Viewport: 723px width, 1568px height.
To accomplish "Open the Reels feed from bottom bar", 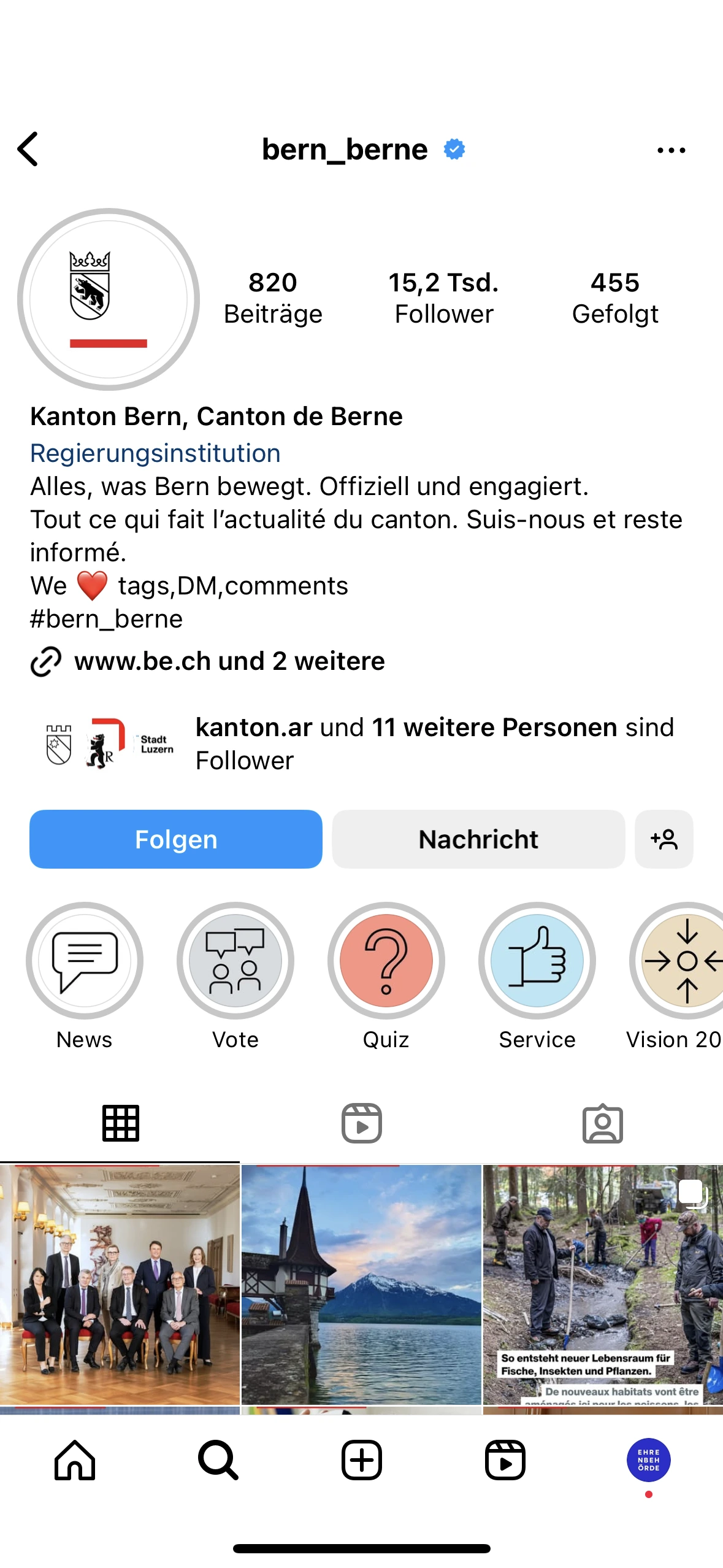I will pos(505,1459).
